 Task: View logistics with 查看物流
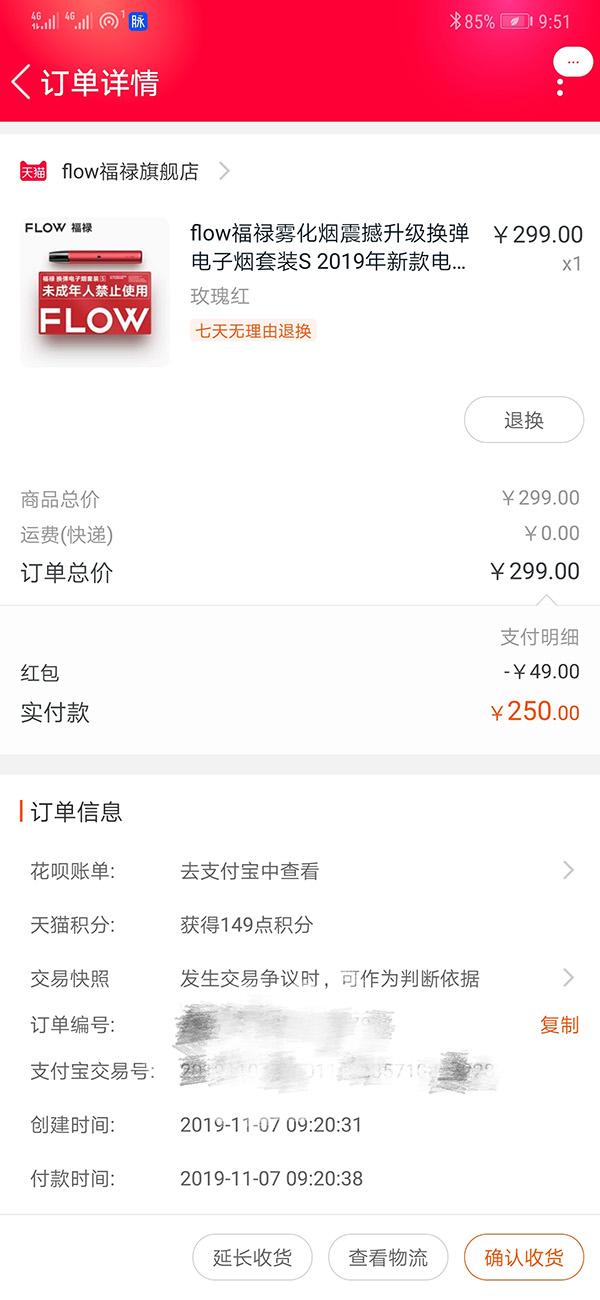pos(388,1257)
